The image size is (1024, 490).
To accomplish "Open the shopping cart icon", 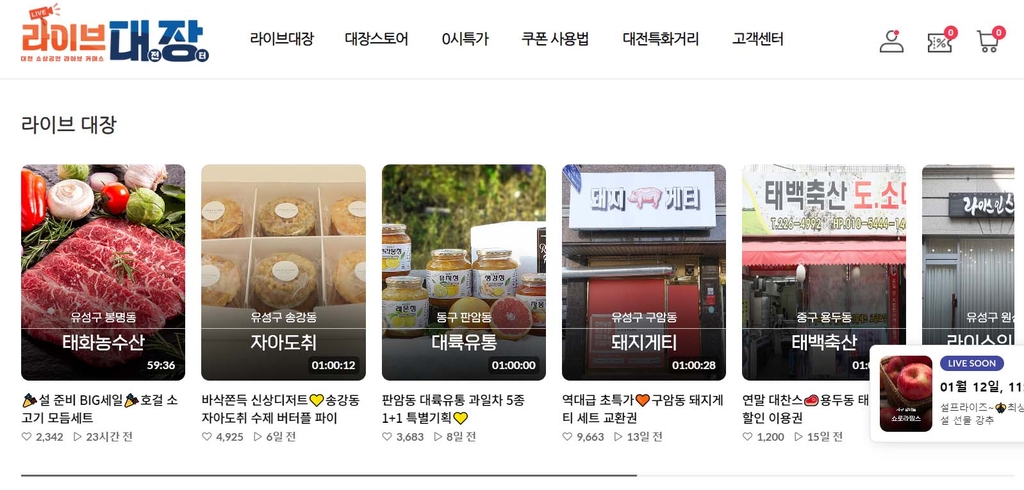I will point(988,41).
